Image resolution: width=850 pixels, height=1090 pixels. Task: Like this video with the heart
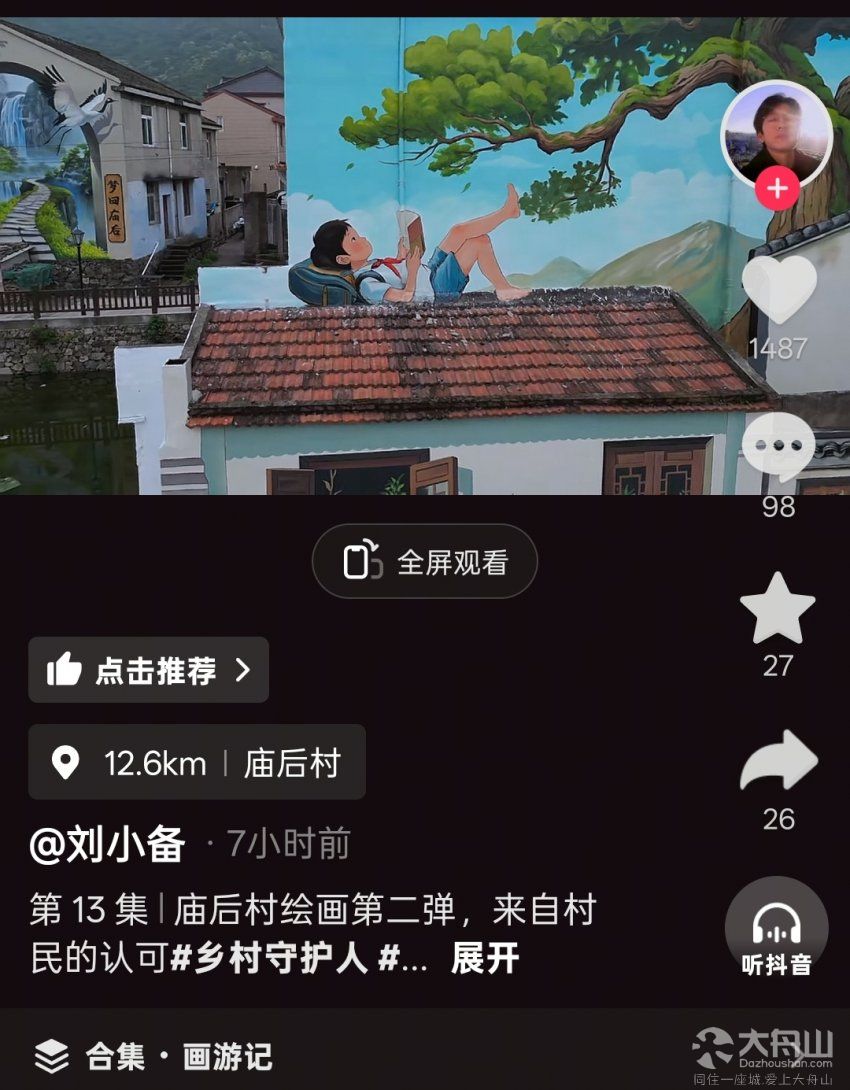[778, 290]
